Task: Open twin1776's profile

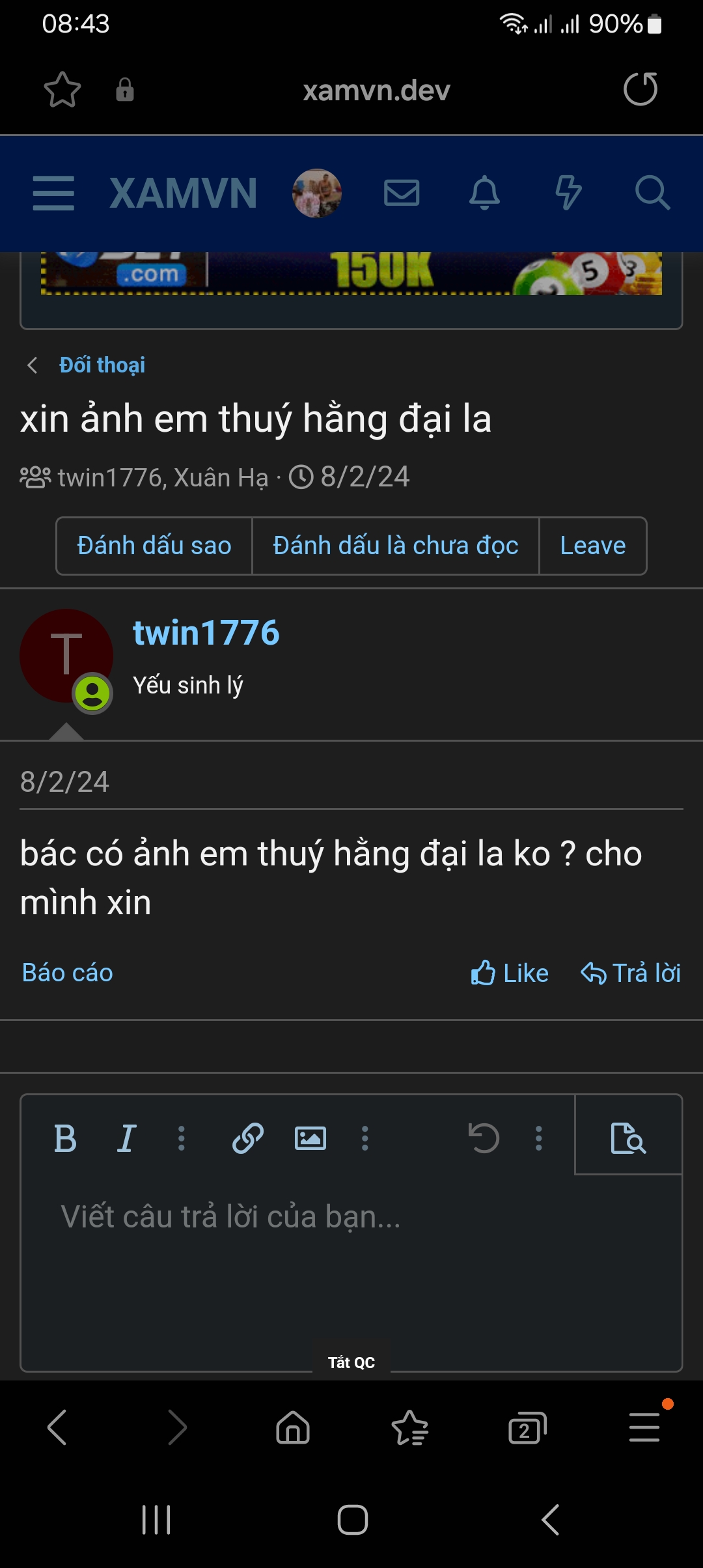Action: (206, 633)
